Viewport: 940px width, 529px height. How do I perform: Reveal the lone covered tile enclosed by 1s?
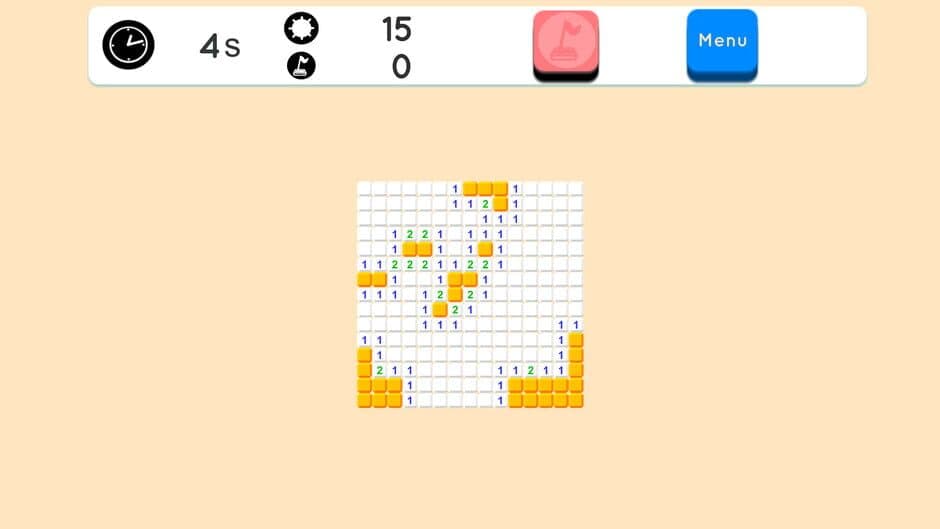(485, 248)
